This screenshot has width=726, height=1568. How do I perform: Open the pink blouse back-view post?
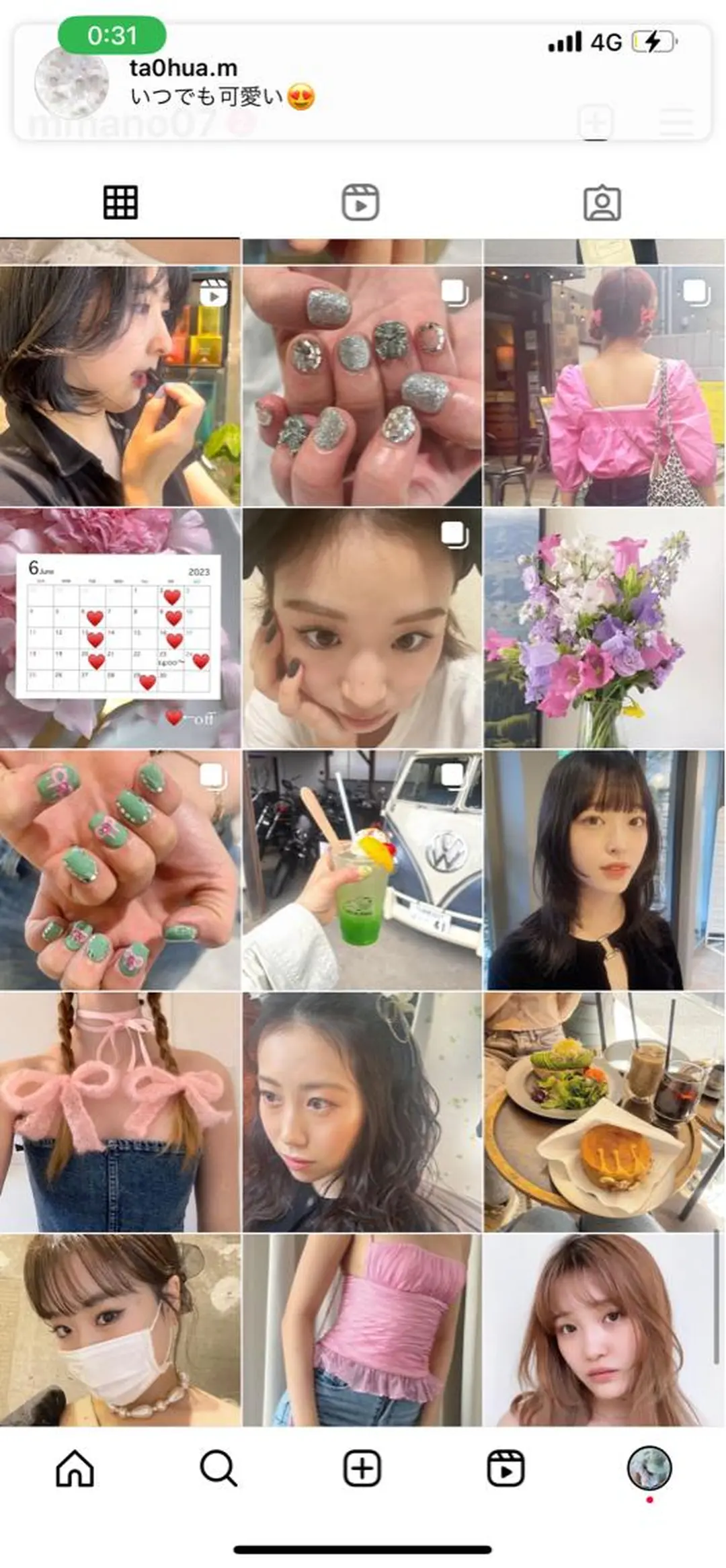click(x=604, y=386)
